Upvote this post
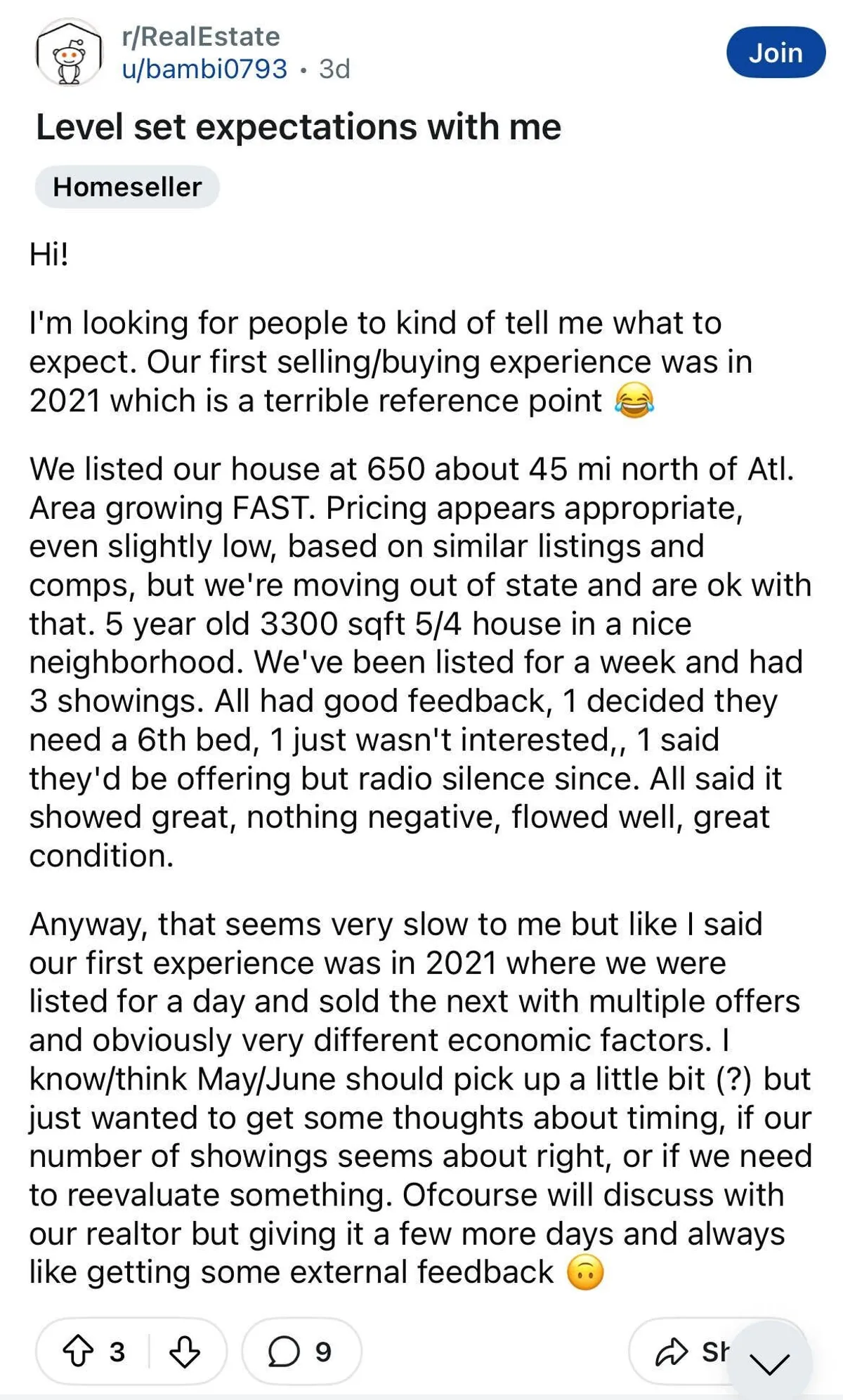This screenshot has width=843, height=1400. [x=78, y=1352]
